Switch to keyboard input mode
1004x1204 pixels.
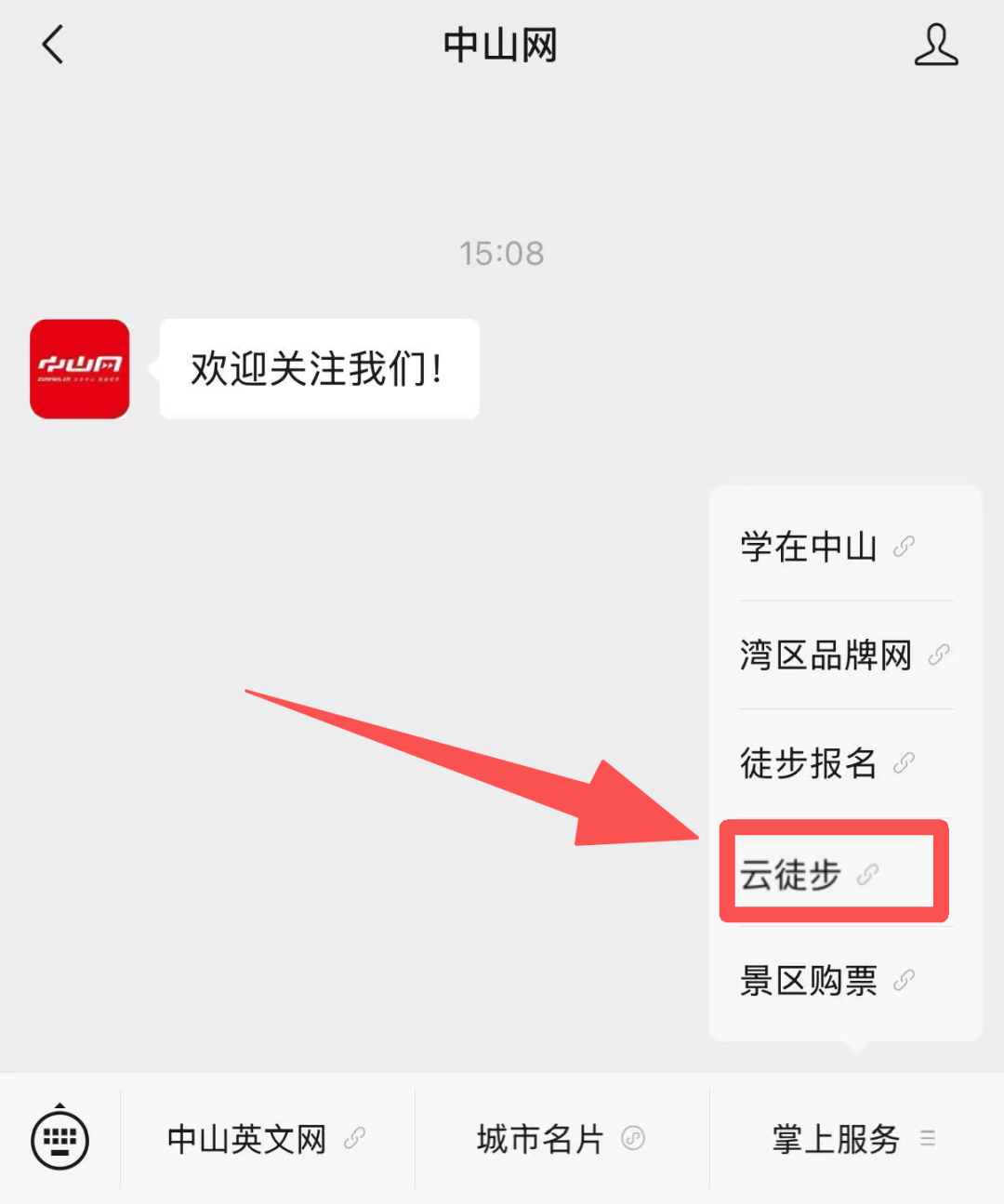coord(60,1138)
